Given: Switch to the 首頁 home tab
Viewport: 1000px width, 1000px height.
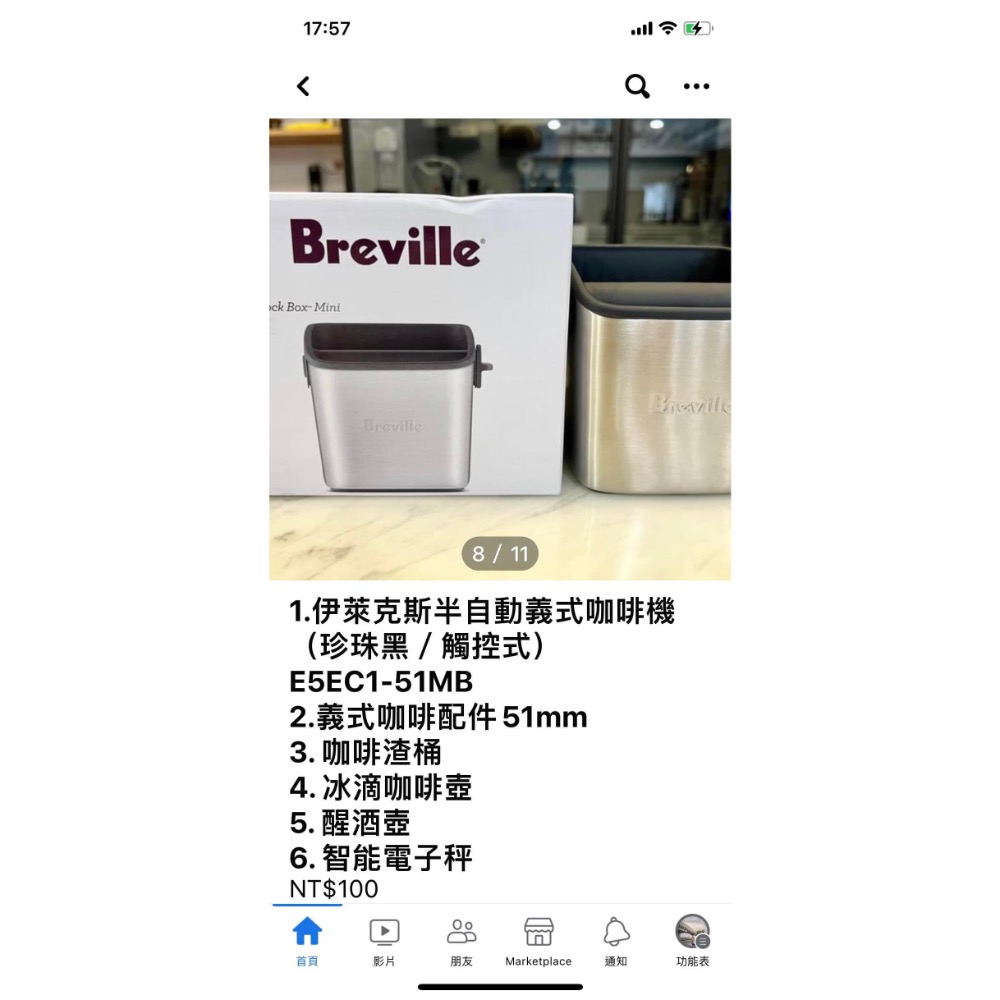Looking at the screenshot, I should (307, 941).
